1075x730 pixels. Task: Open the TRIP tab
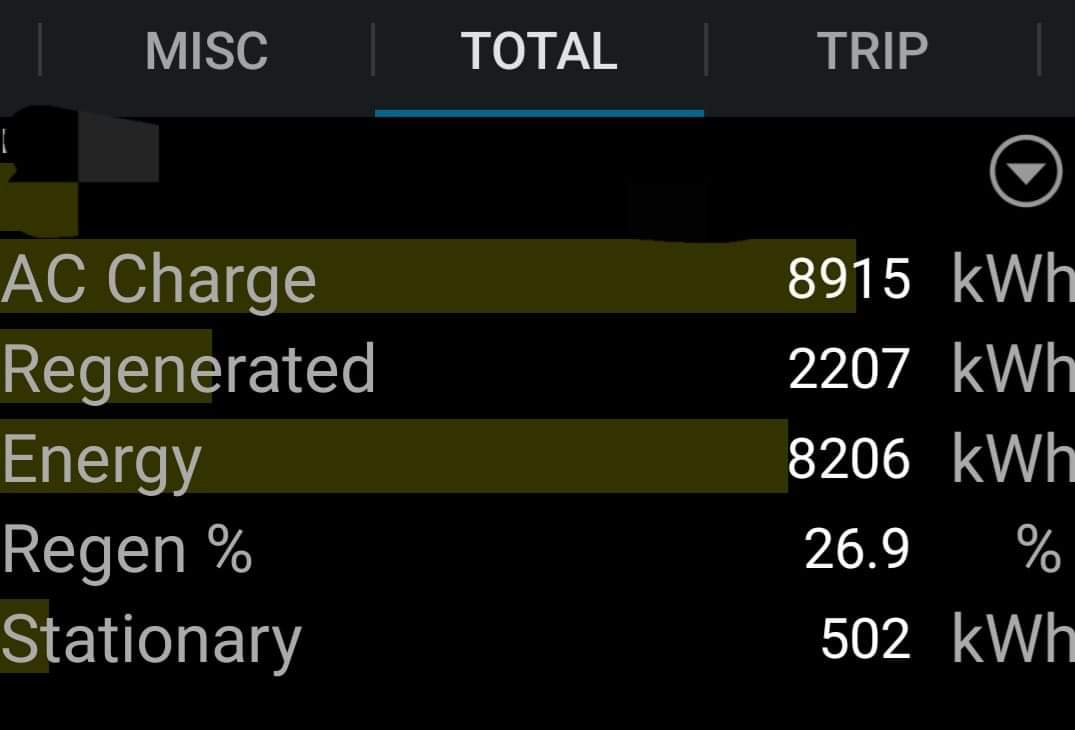(x=872, y=51)
